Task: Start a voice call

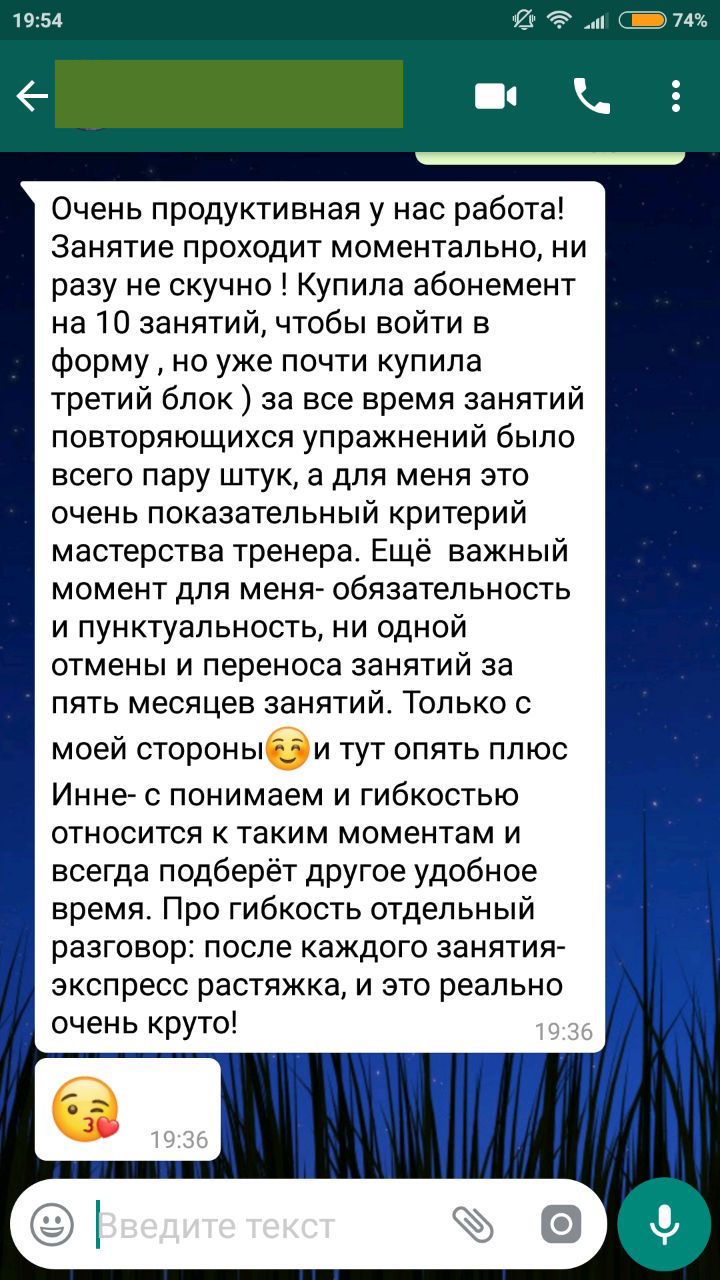Action: pos(591,96)
